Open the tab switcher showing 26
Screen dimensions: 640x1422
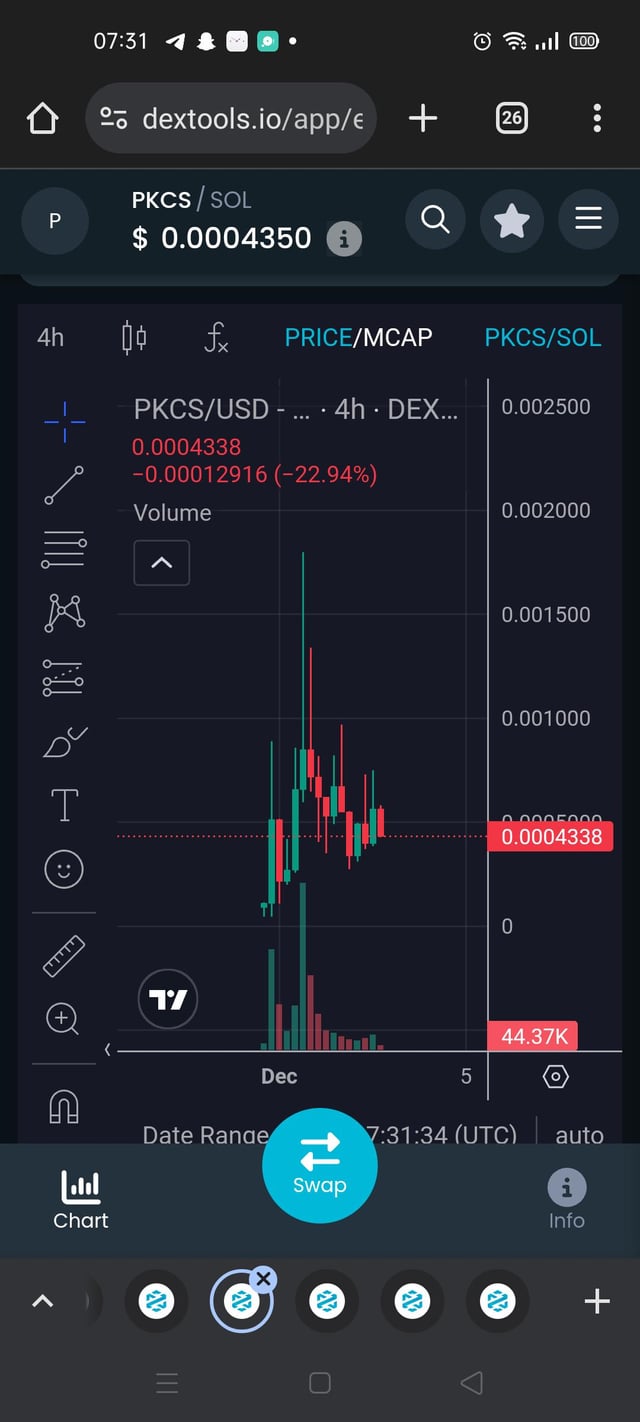[x=511, y=119]
